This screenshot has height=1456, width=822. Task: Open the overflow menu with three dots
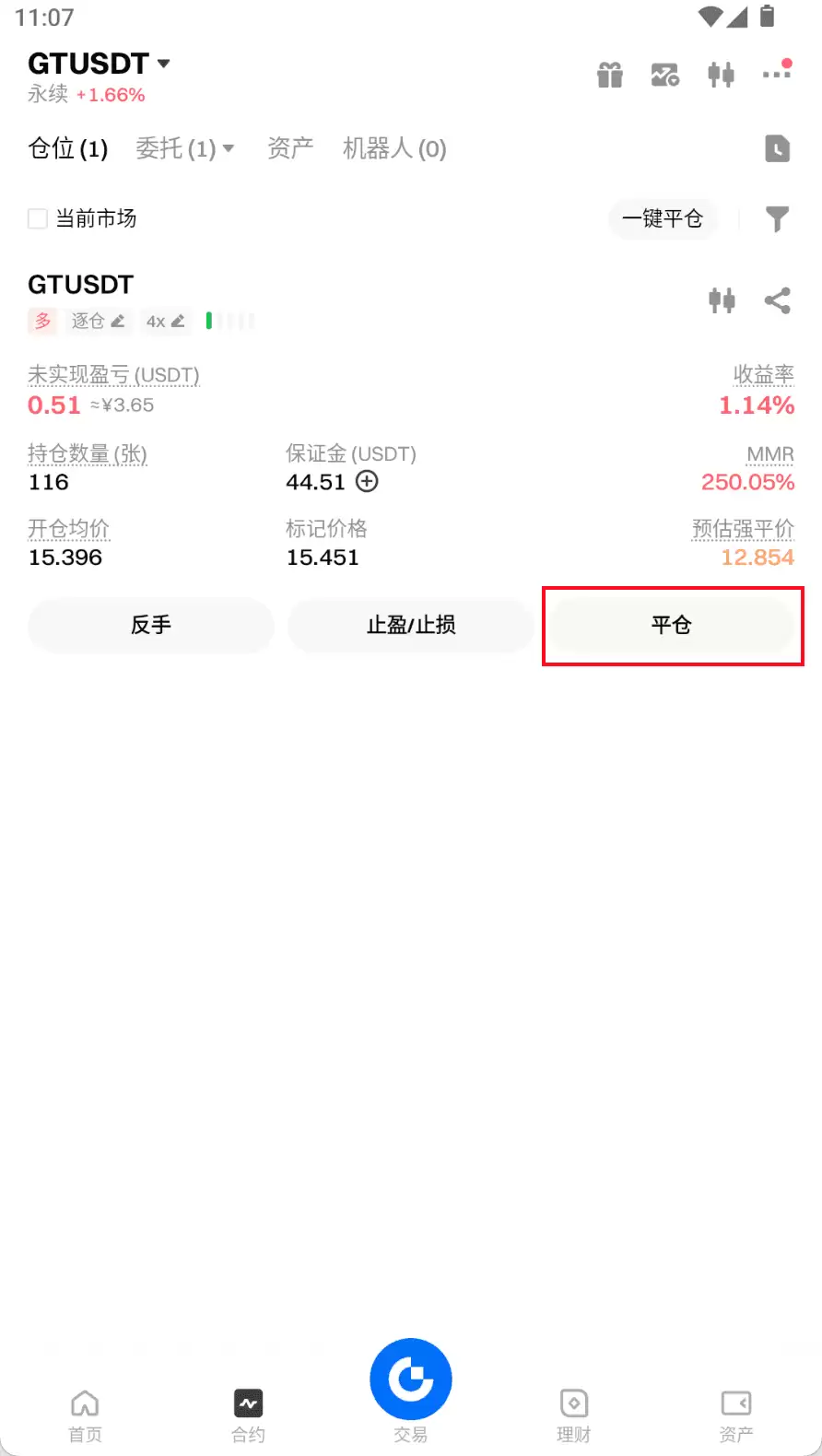click(x=777, y=73)
